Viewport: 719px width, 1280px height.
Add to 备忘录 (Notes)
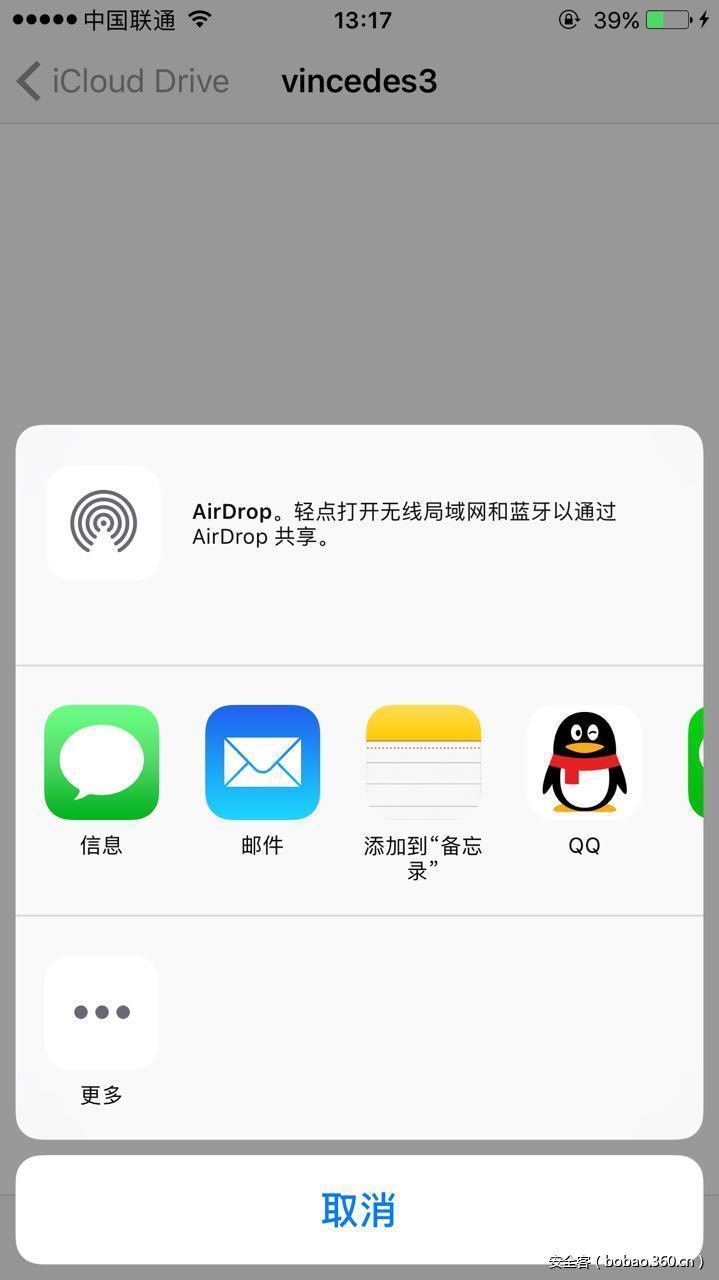click(x=423, y=762)
